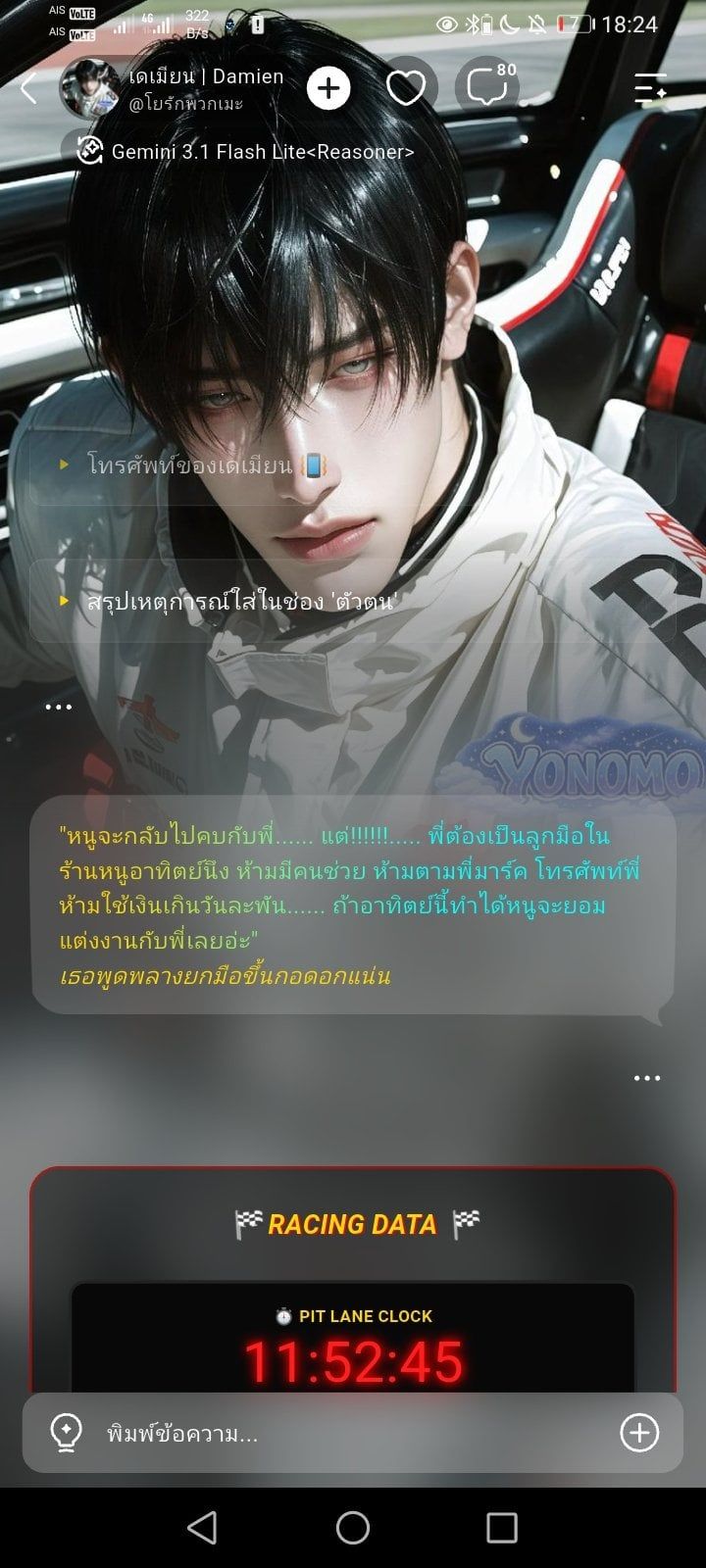This screenshot has width=706, height=1568.
Task: Like this character with the heart icon
Action: pos(406,89)
